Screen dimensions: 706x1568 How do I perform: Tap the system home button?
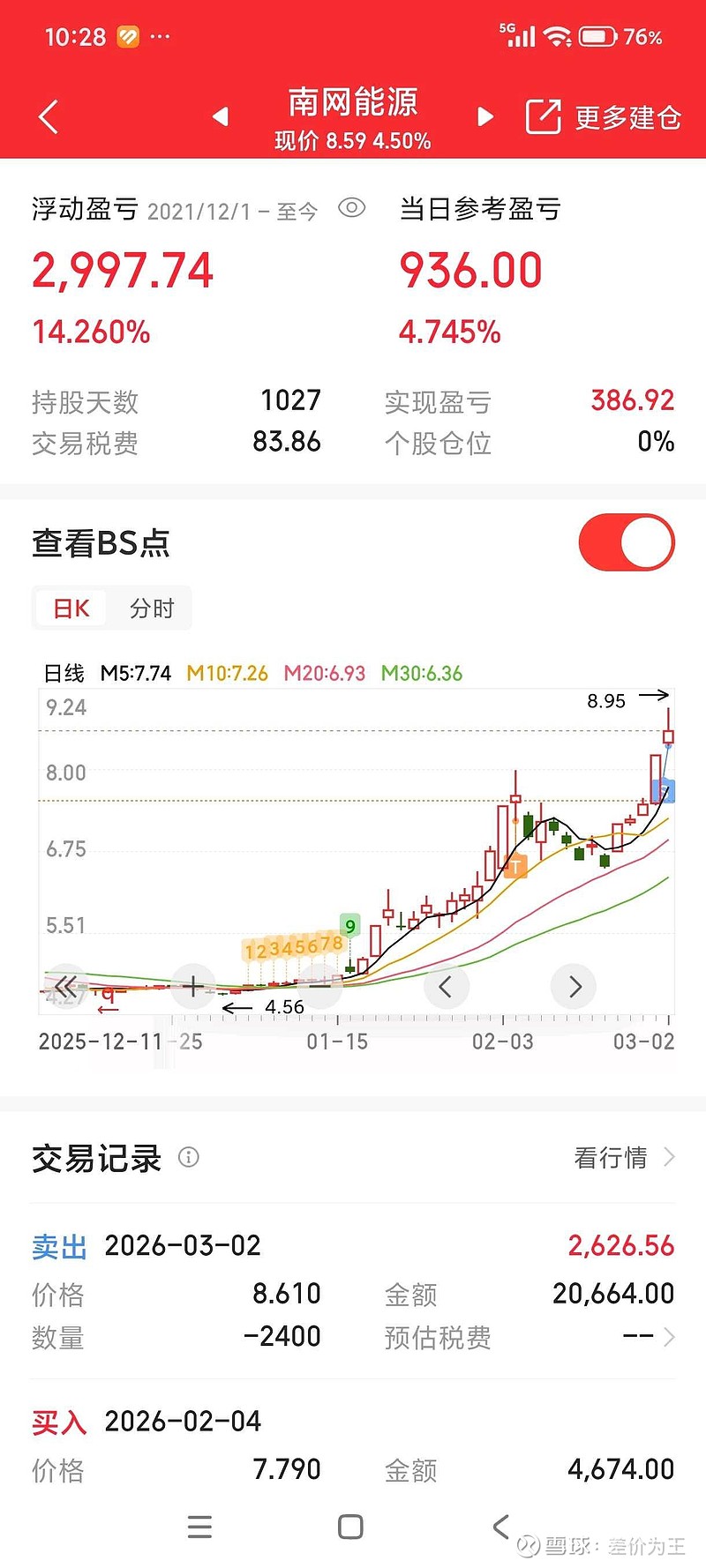pyautogui.click(x=350, y=1527)
